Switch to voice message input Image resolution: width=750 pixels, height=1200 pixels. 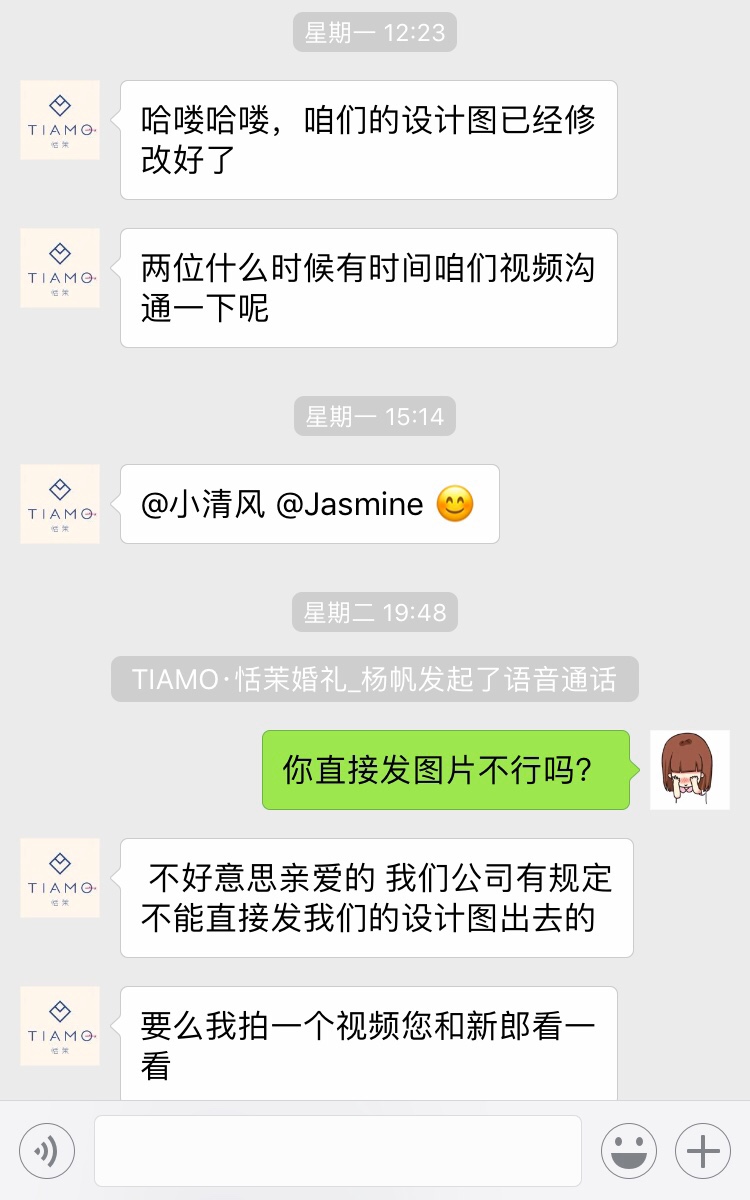[47, 1152]
